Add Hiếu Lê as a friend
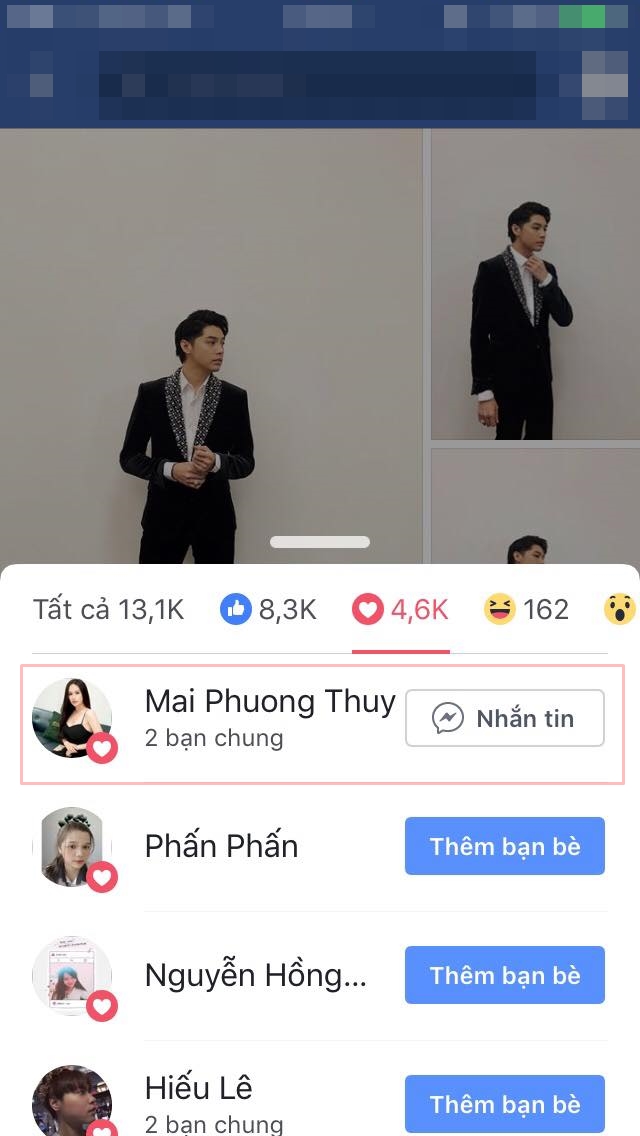Screen dimensions: 640x1136 click(504, 1104)
